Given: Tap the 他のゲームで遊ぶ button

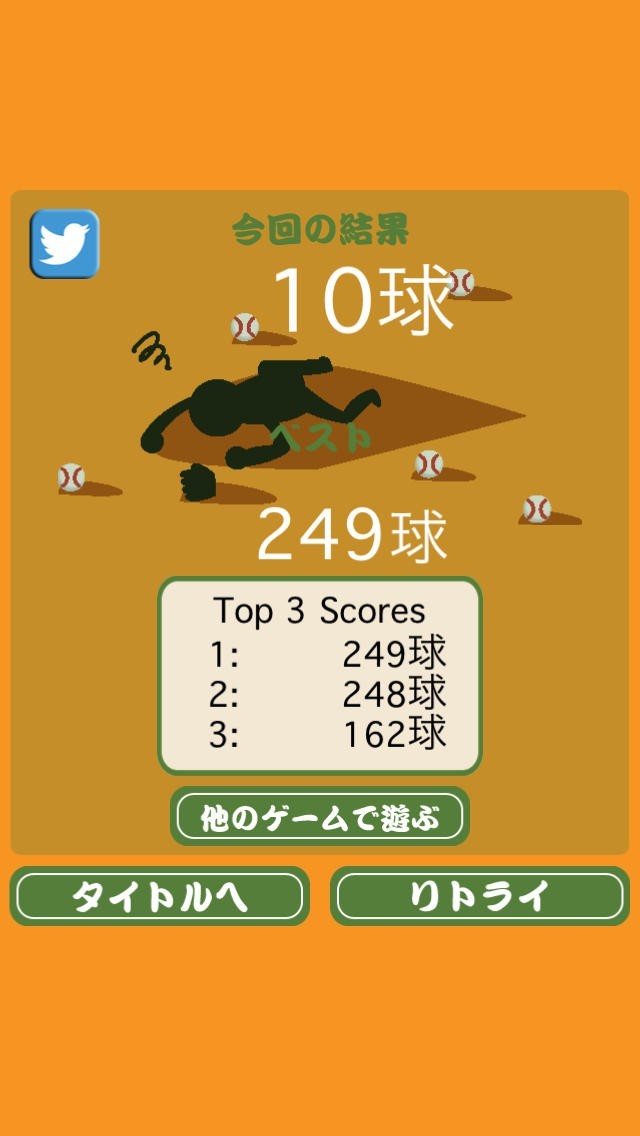Looking at the screenshot, I should [x=320, y=818].
